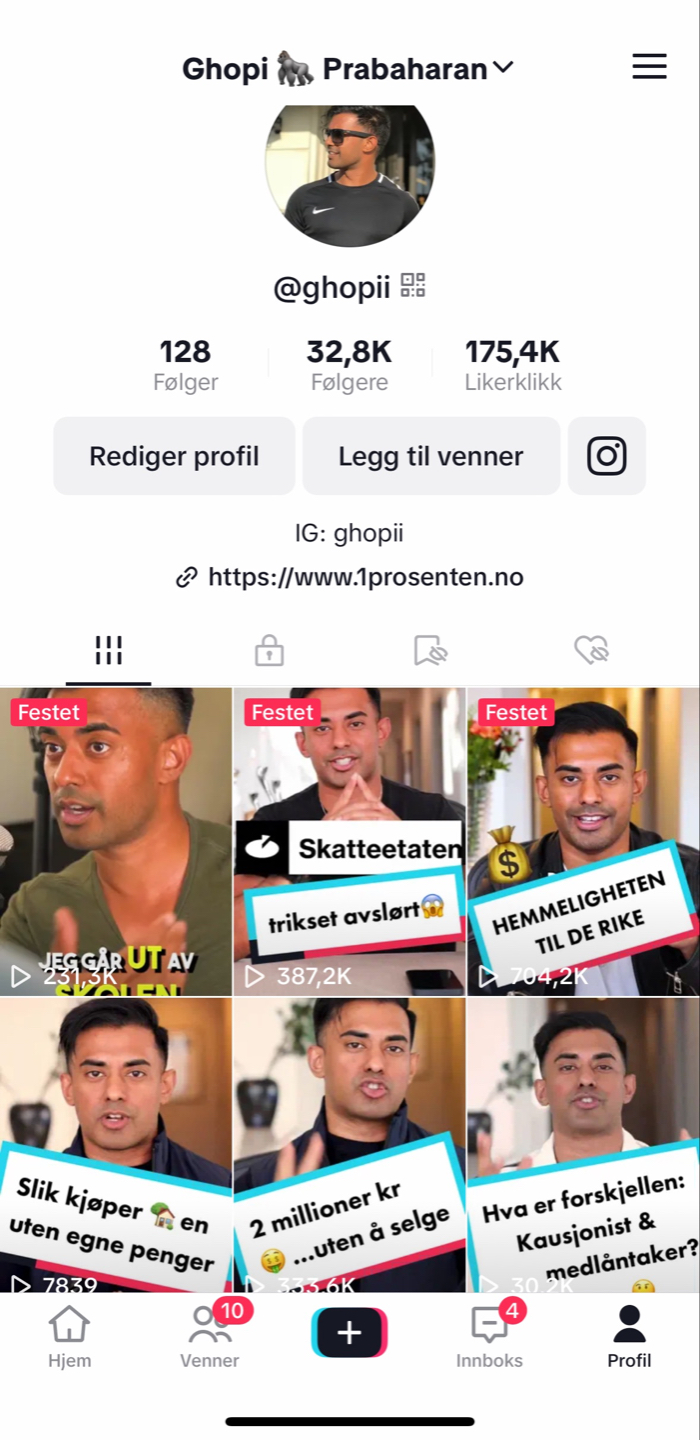
Task: Expand the account switcher dropdown
Action: pyautogui.click(x=503, y=68)
